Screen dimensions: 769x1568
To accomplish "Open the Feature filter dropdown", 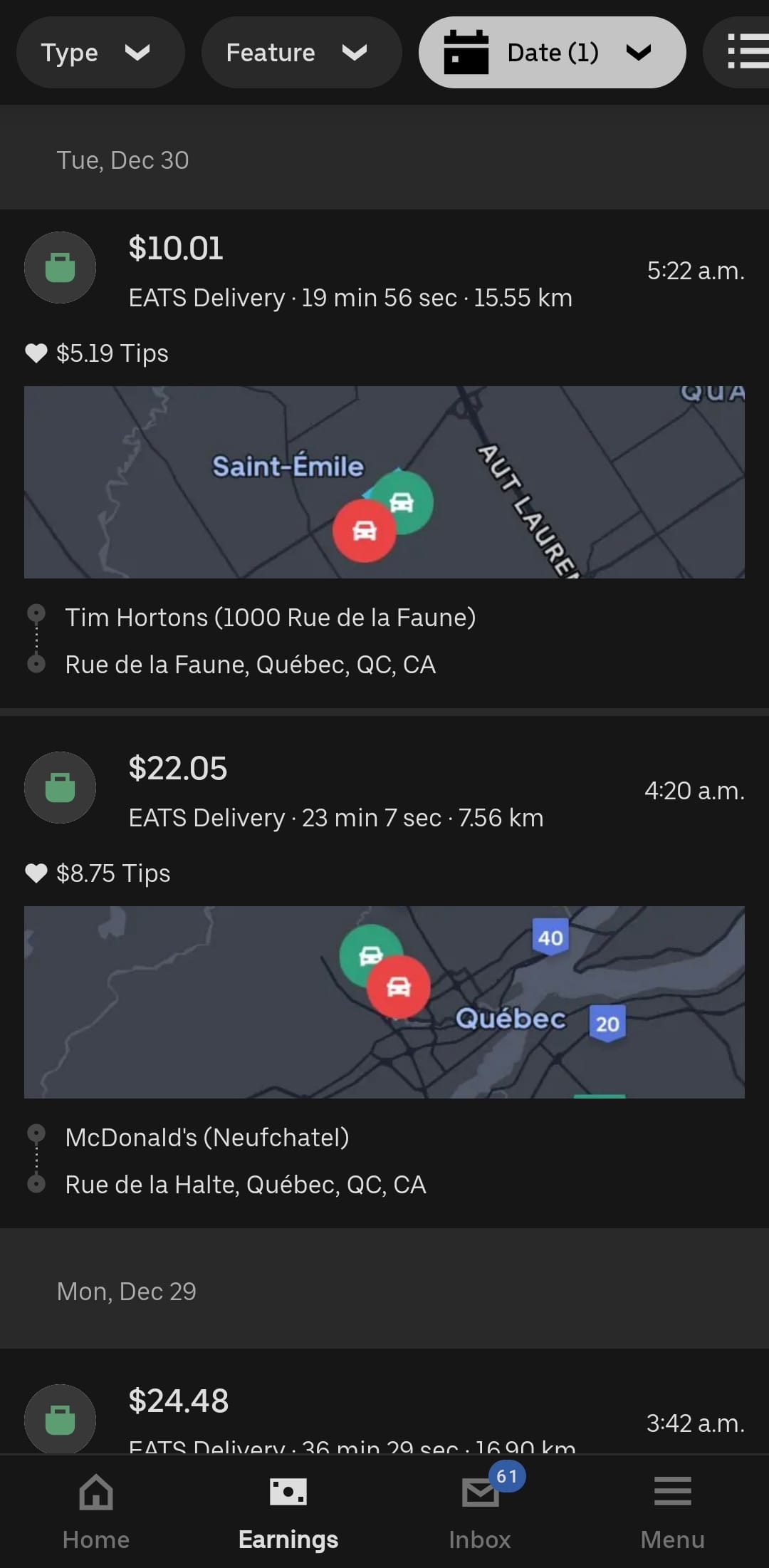I will [300, 53].
